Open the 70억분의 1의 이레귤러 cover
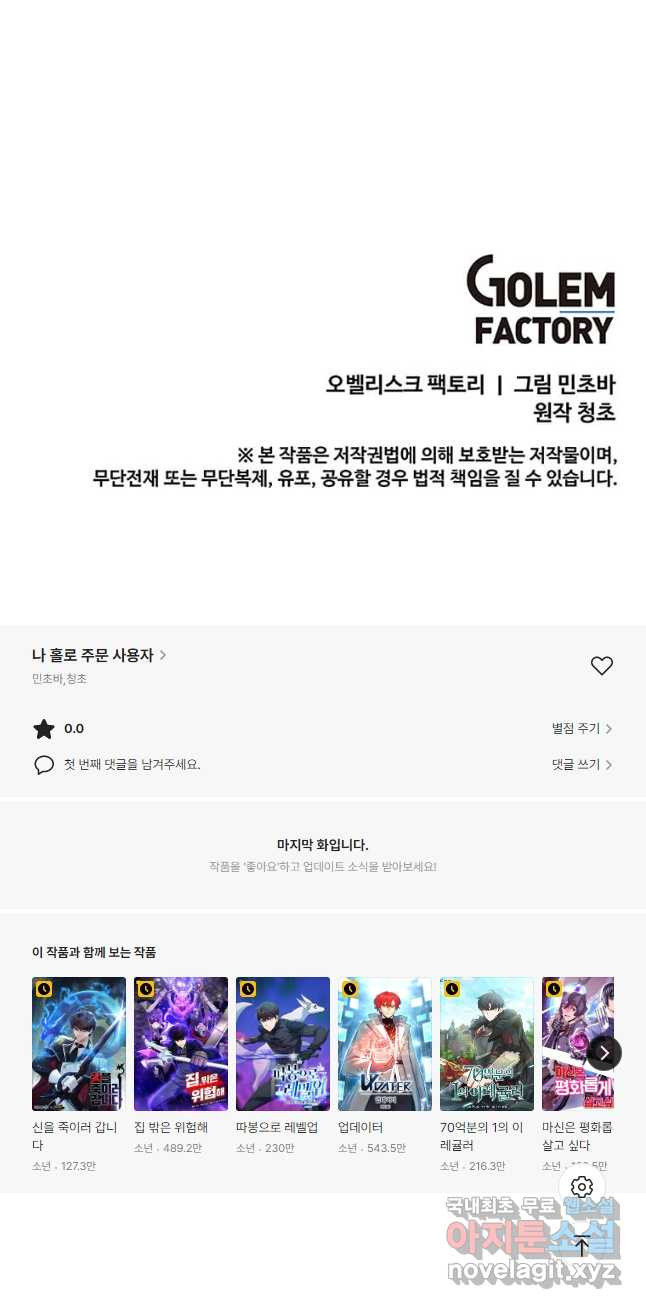The width and height of the screenshot is (646, 1309). (487, 1044)
